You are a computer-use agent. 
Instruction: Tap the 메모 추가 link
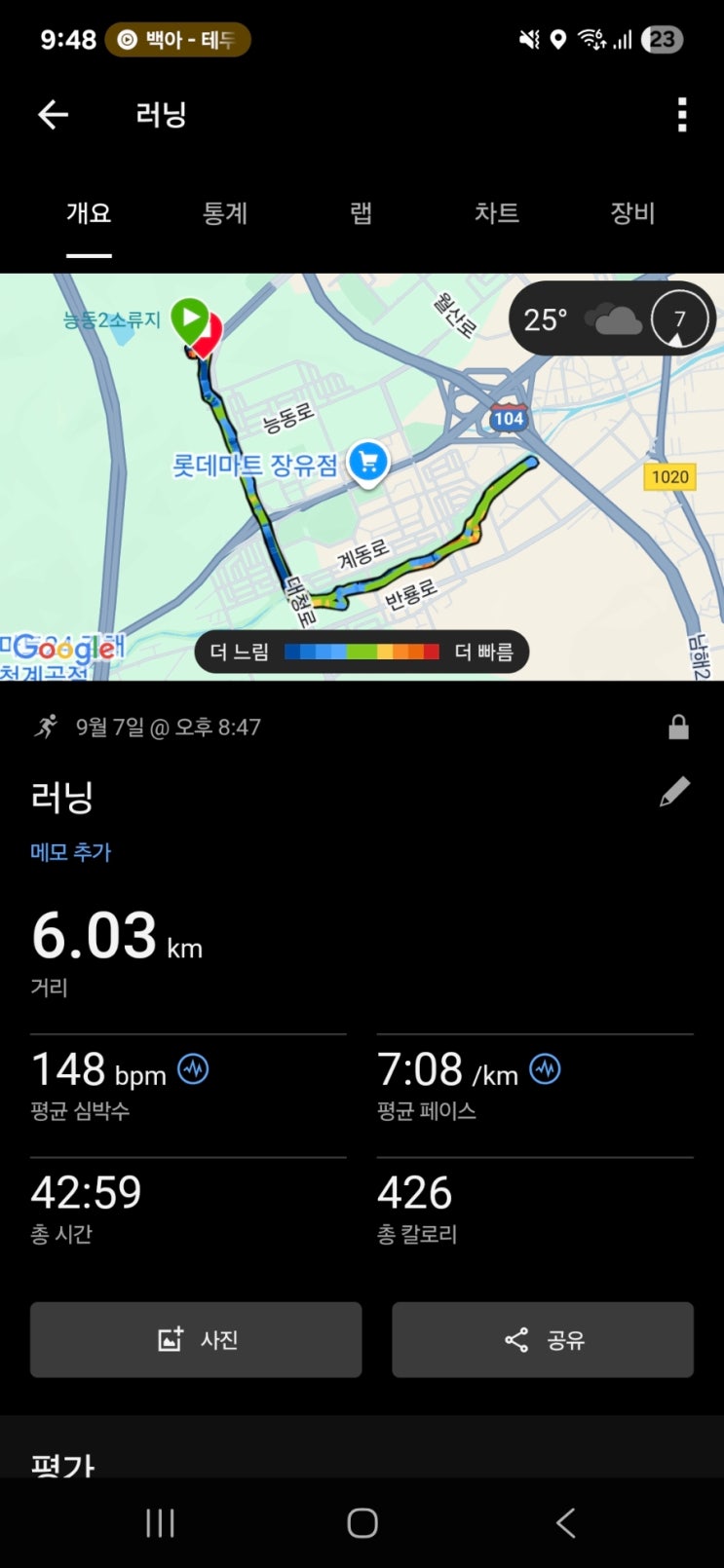(71, 852)
